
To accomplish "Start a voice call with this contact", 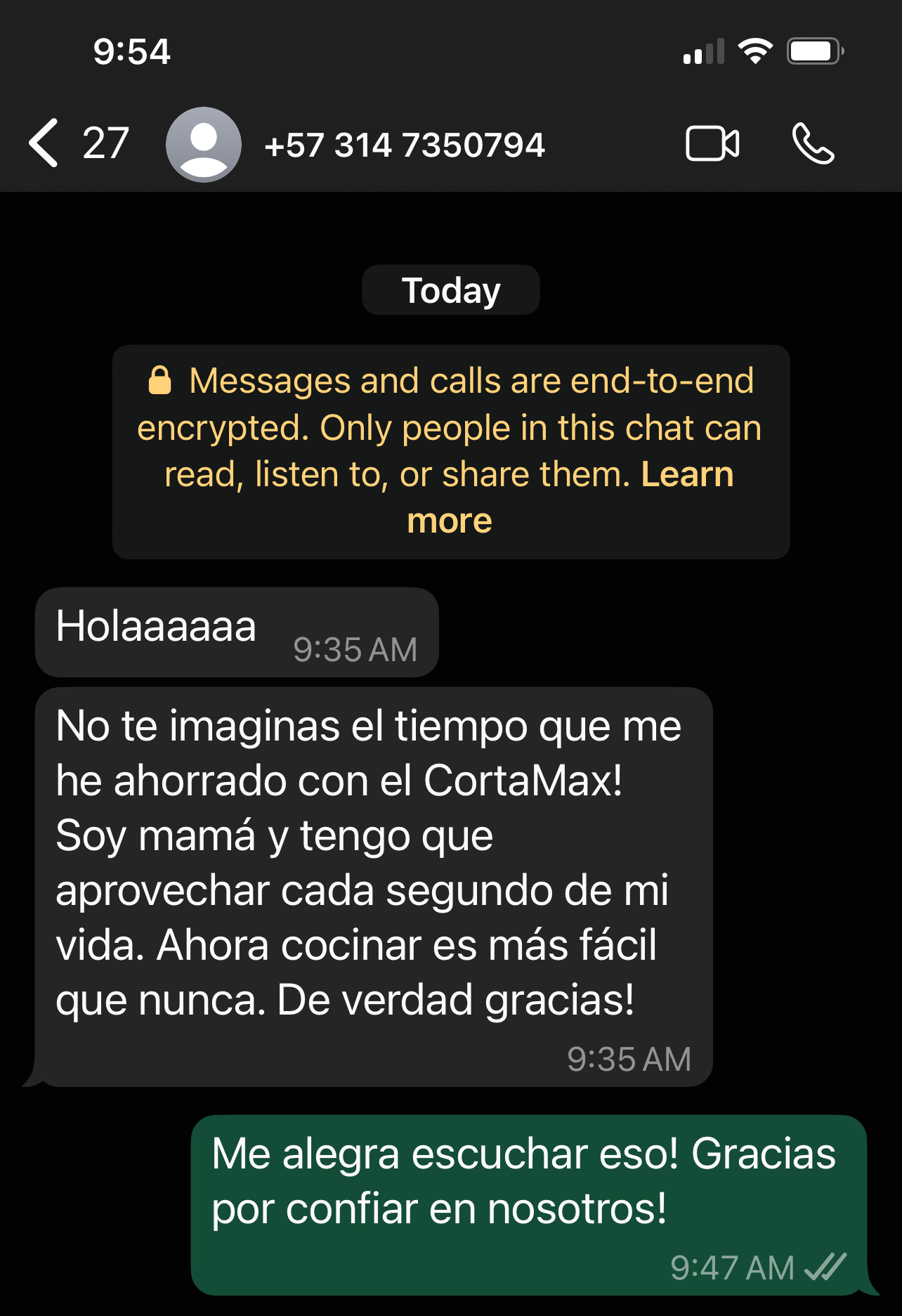I will point(813,144).
